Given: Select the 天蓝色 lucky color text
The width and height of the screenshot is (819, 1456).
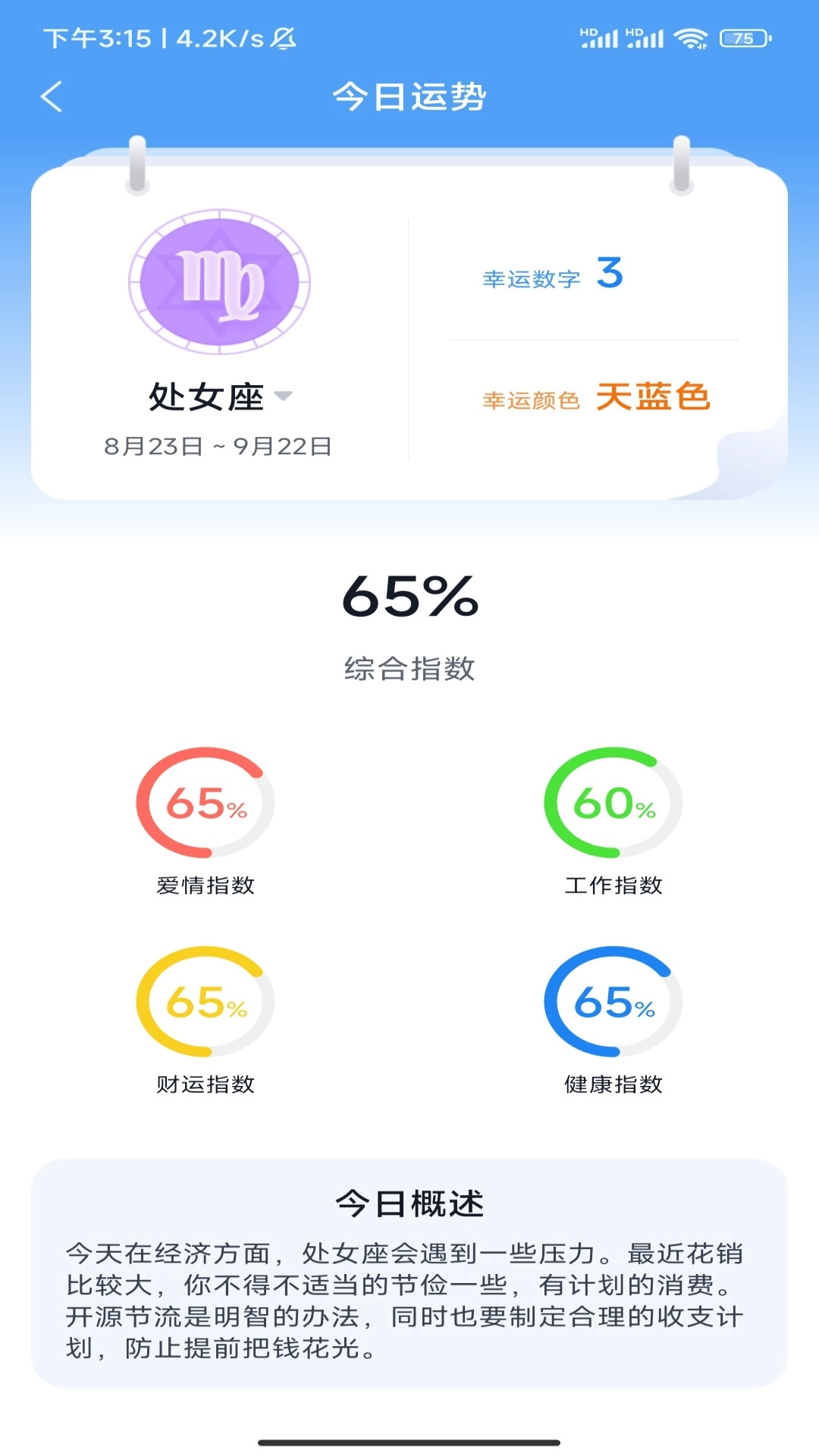Looking at the screenshot, I should [654, 395].
